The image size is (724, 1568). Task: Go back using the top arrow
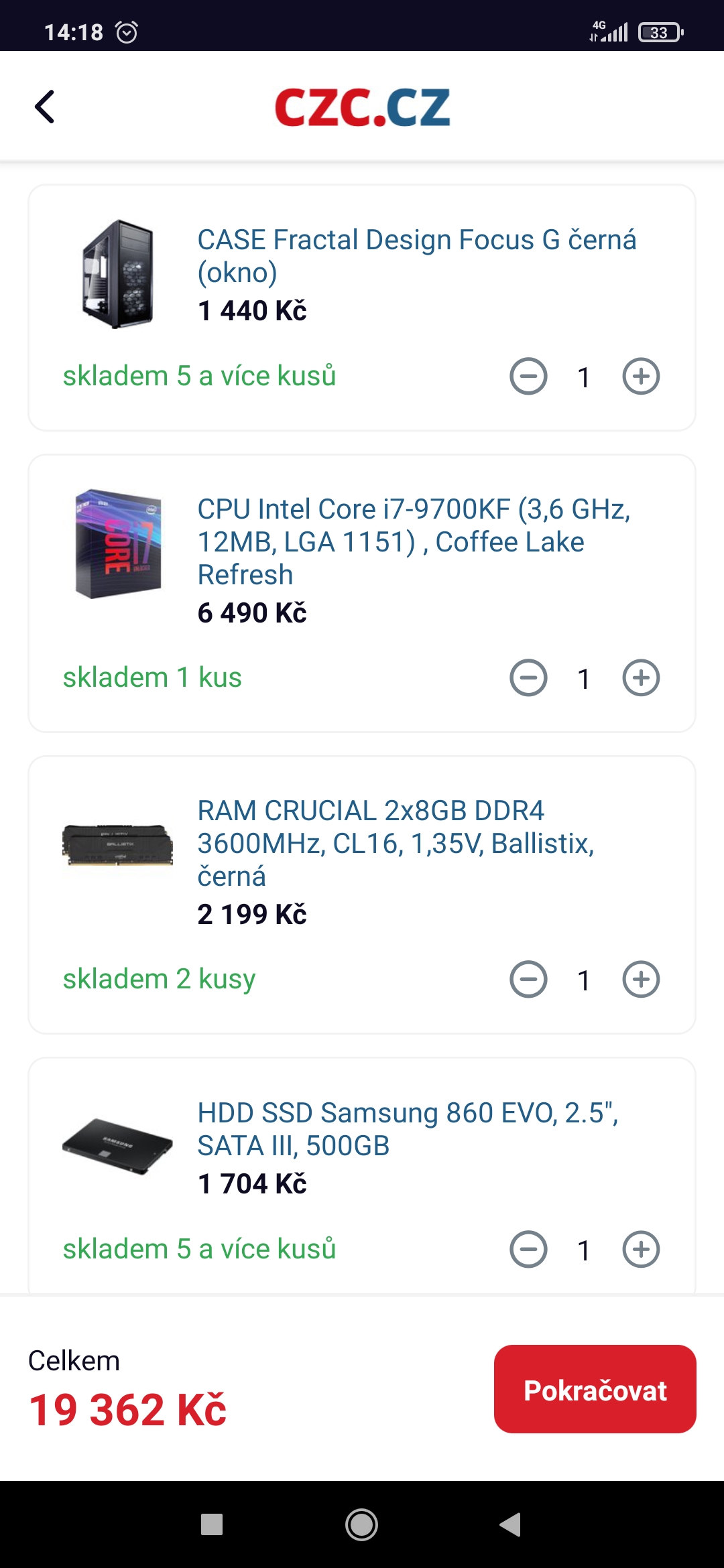pyautogui.click(x=45, y=107)
